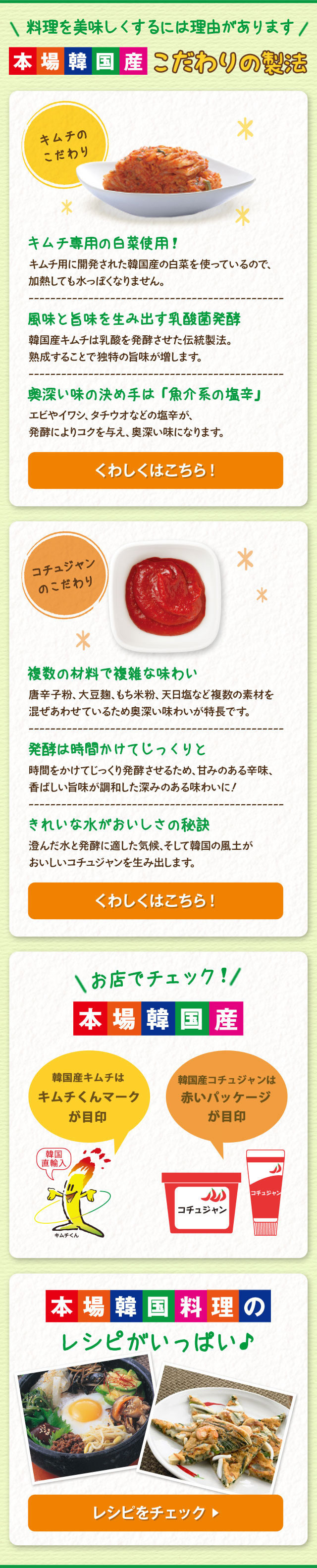This screenshot has height=1568, width=317.
Task: Tap the レシピをチェック button
Action: [155, 1512]
